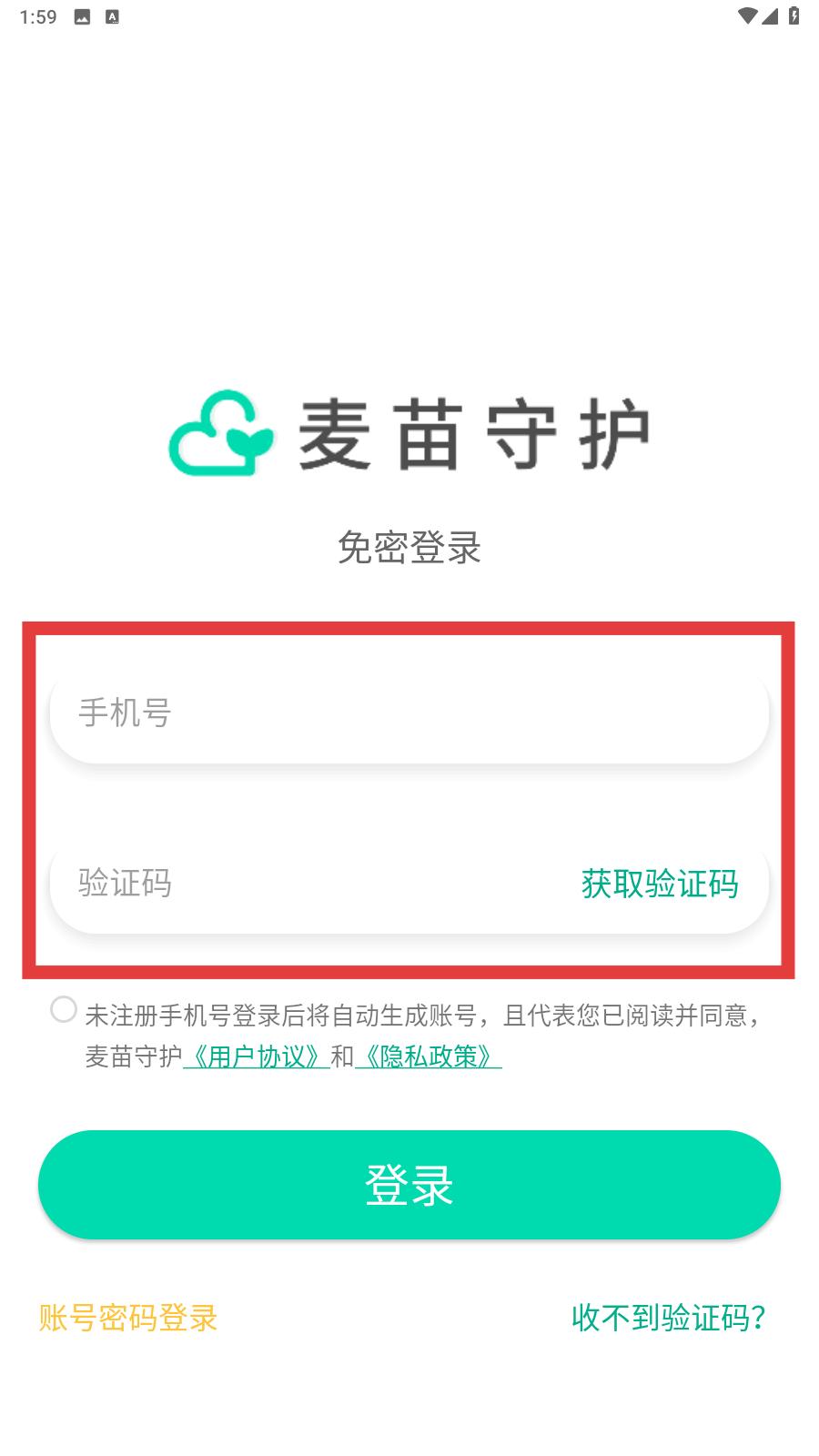Open 收不到验证码? help
The image size is (819, 1456).
tap(669, 1318)
